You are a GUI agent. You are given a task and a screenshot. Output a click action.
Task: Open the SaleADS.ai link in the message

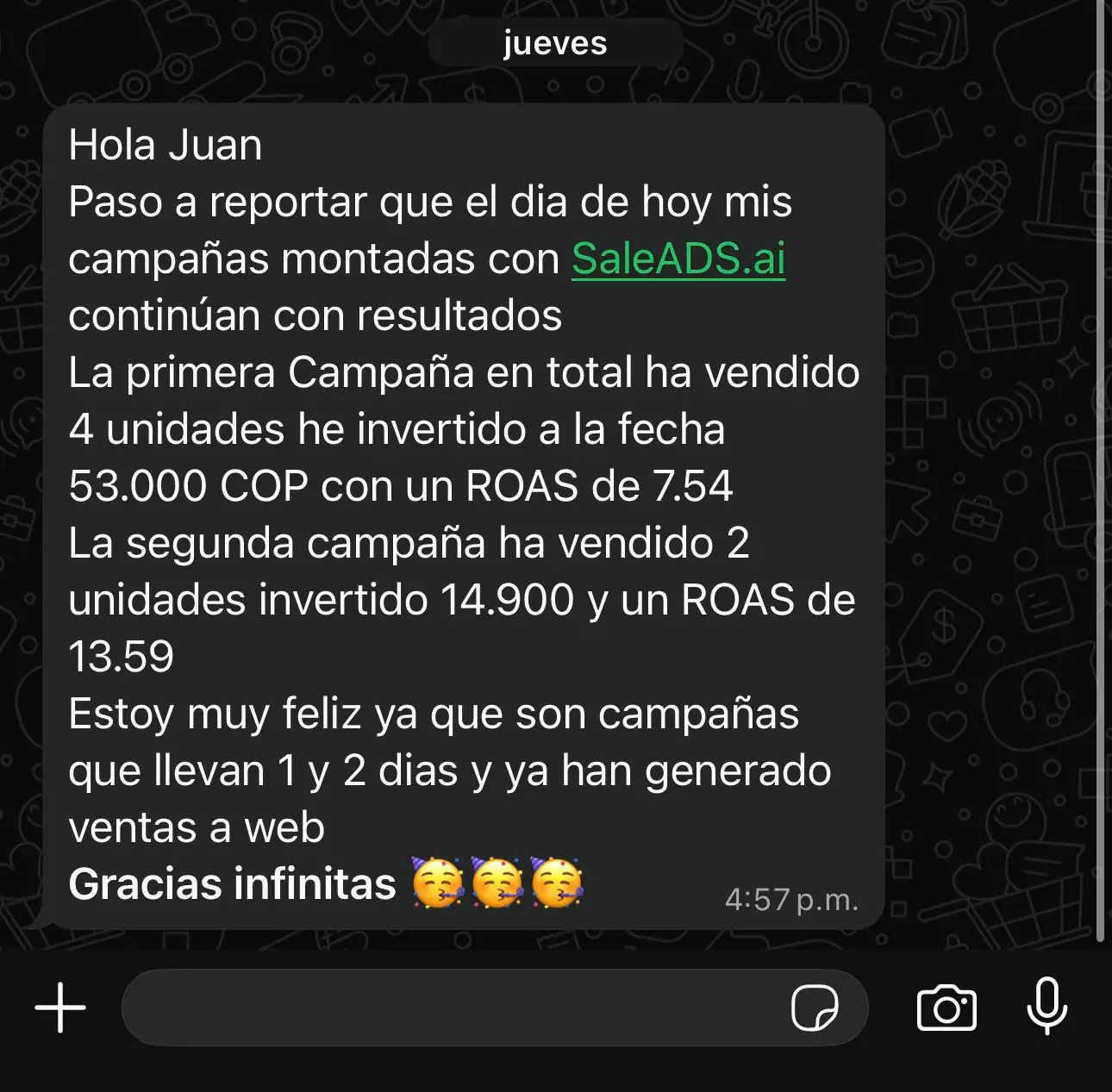[x=678, y=259]
